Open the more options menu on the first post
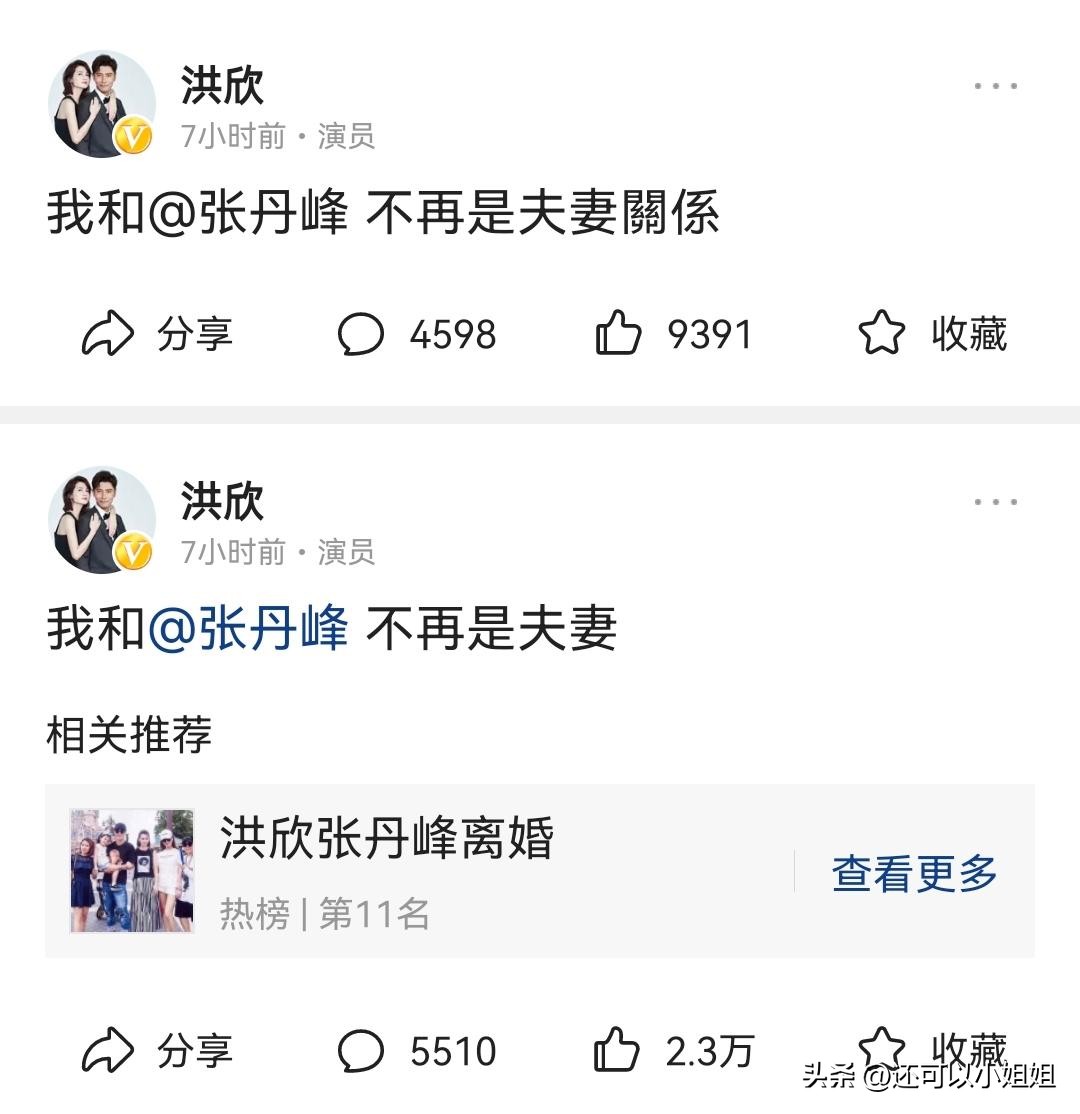The image size is (1080, 1114). click(995, 88)
